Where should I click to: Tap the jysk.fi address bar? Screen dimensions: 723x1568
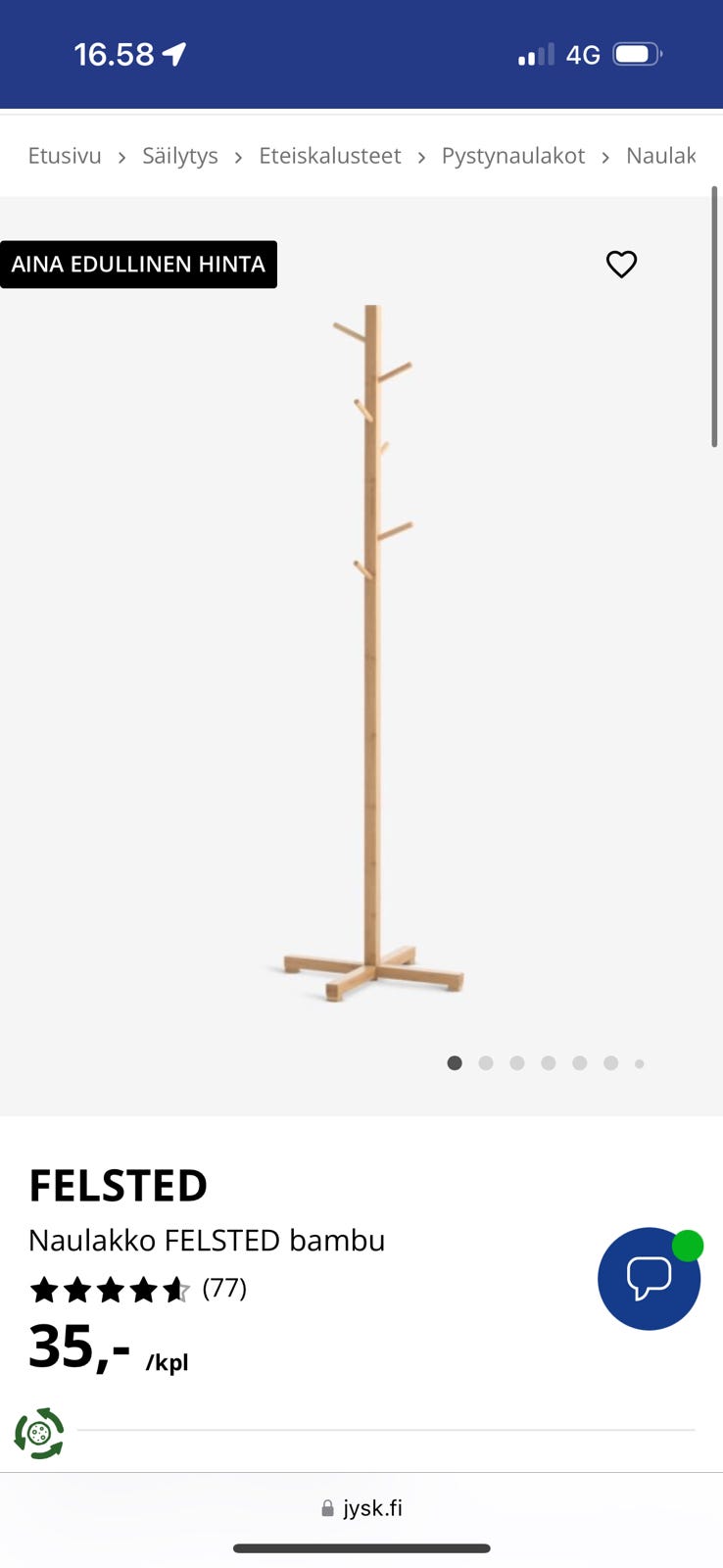361,1508
